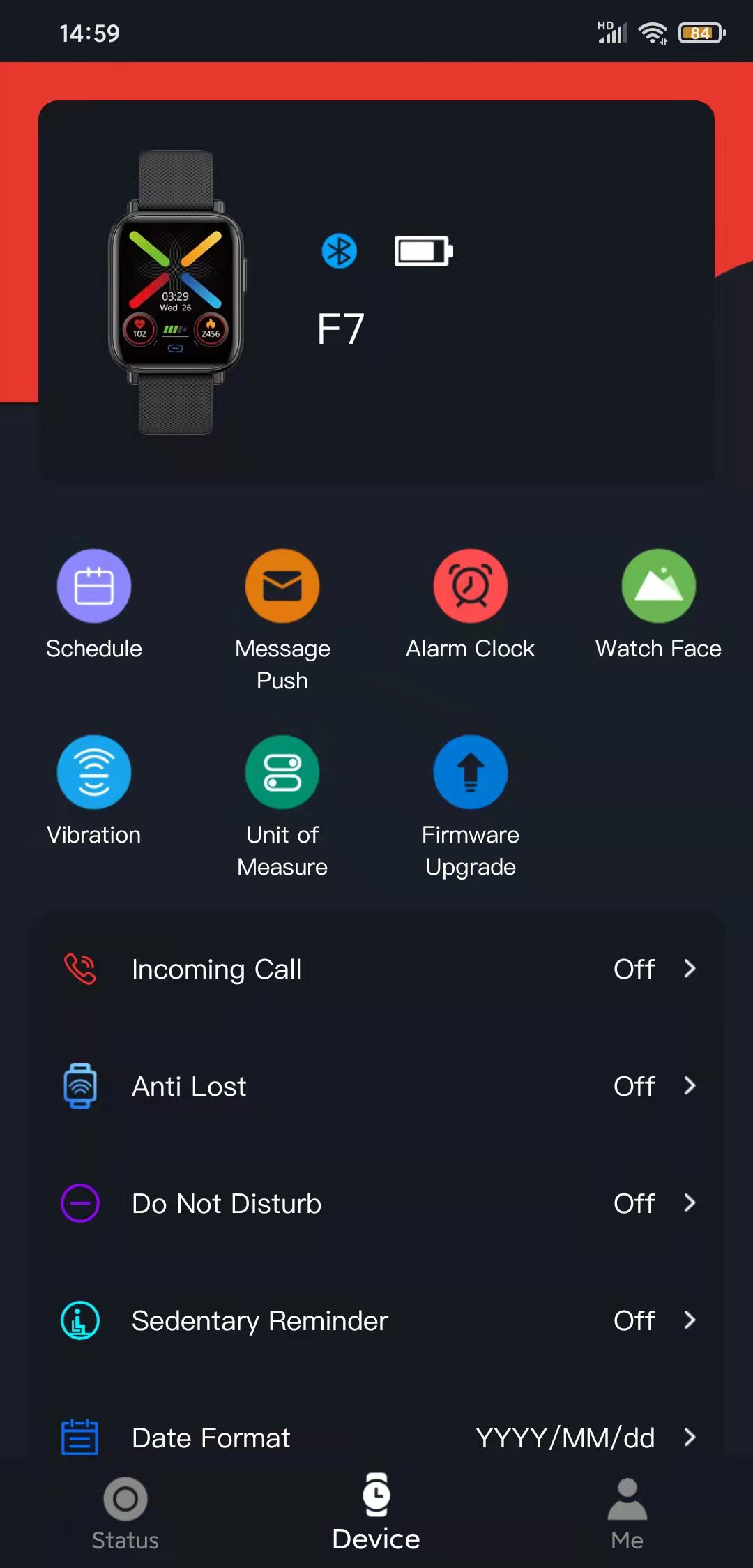Screen dimensions: 753x1568
Task: Select the Device tab
Action: pyautogui.click(x=376, y=1514)
